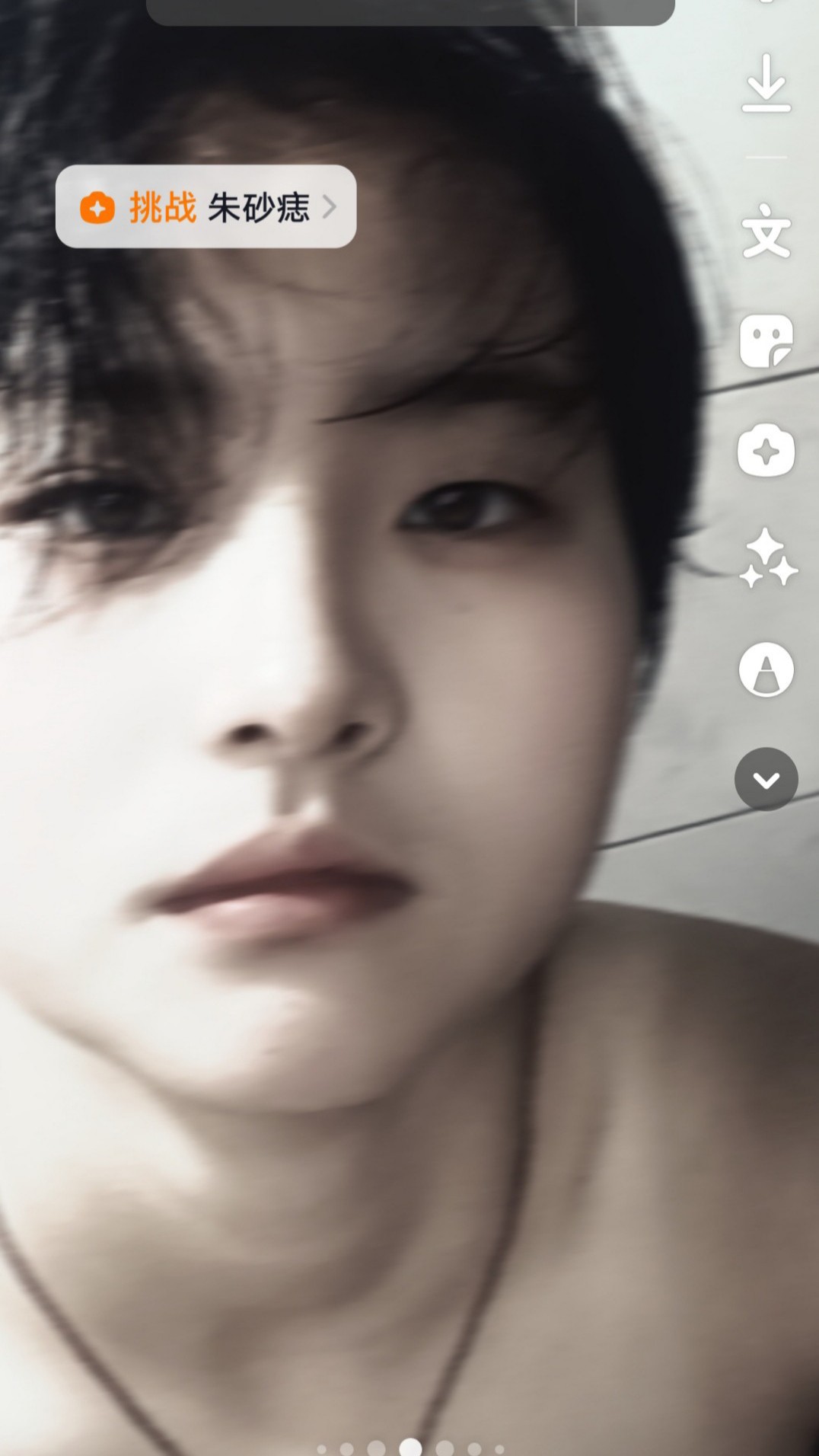Open the sticker icon
This screenshot has width=819, height=1456.
click(766, 340)
